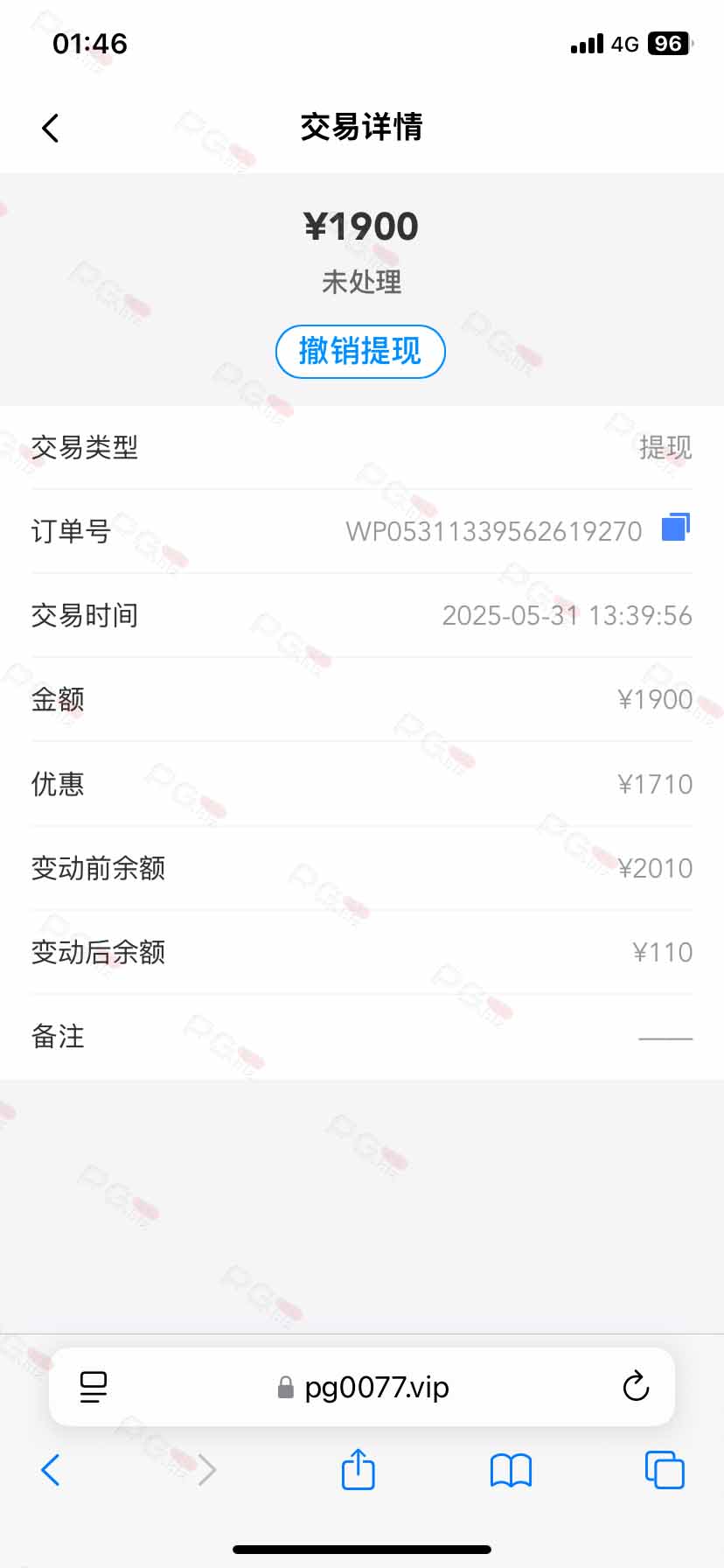The image size is (724, 1568).
Task: Open Safari bookmarks
Action: coord(511,1471)
